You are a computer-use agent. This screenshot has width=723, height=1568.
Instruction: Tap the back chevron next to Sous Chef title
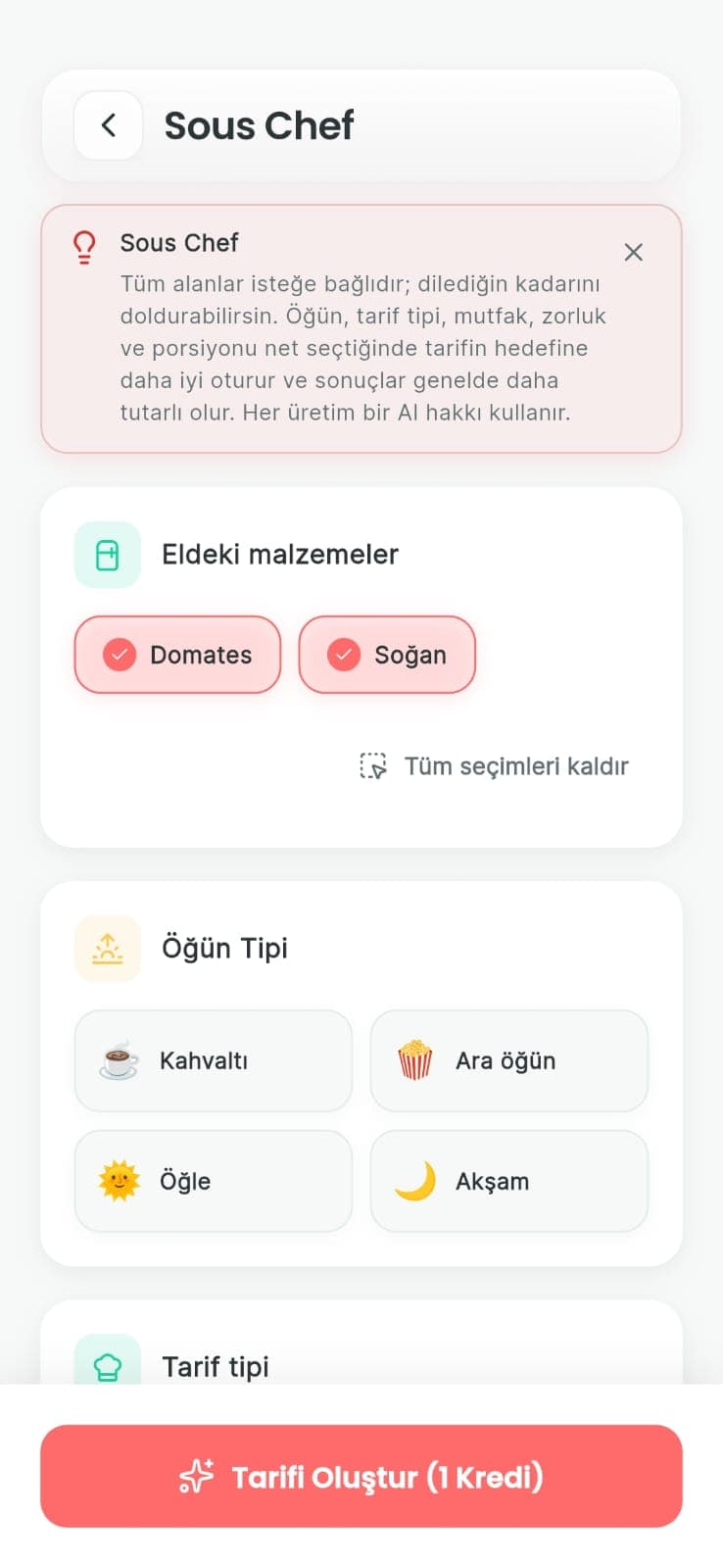[108, 124]
